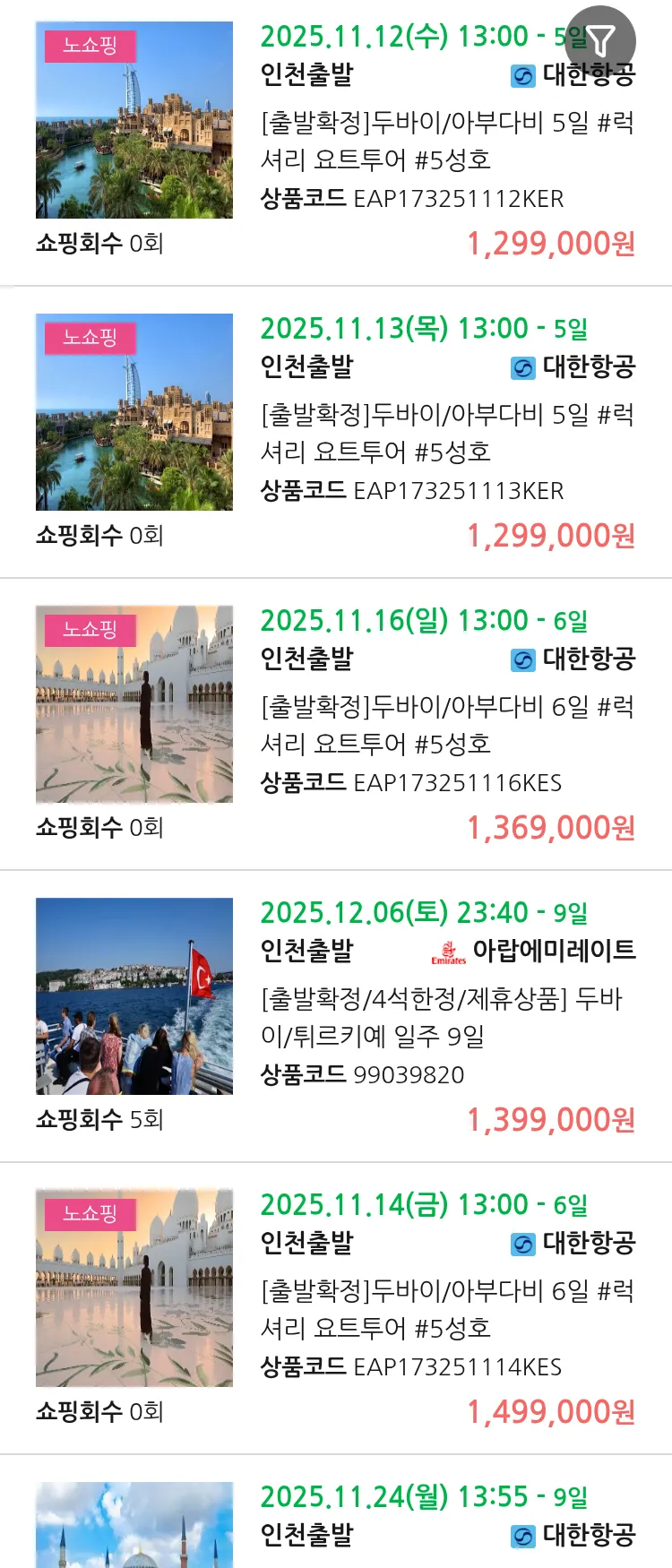Open the 2025.11.24 13:55 9-day tour
Screen dimensions: 672x1568
(x=423, y=1498)
